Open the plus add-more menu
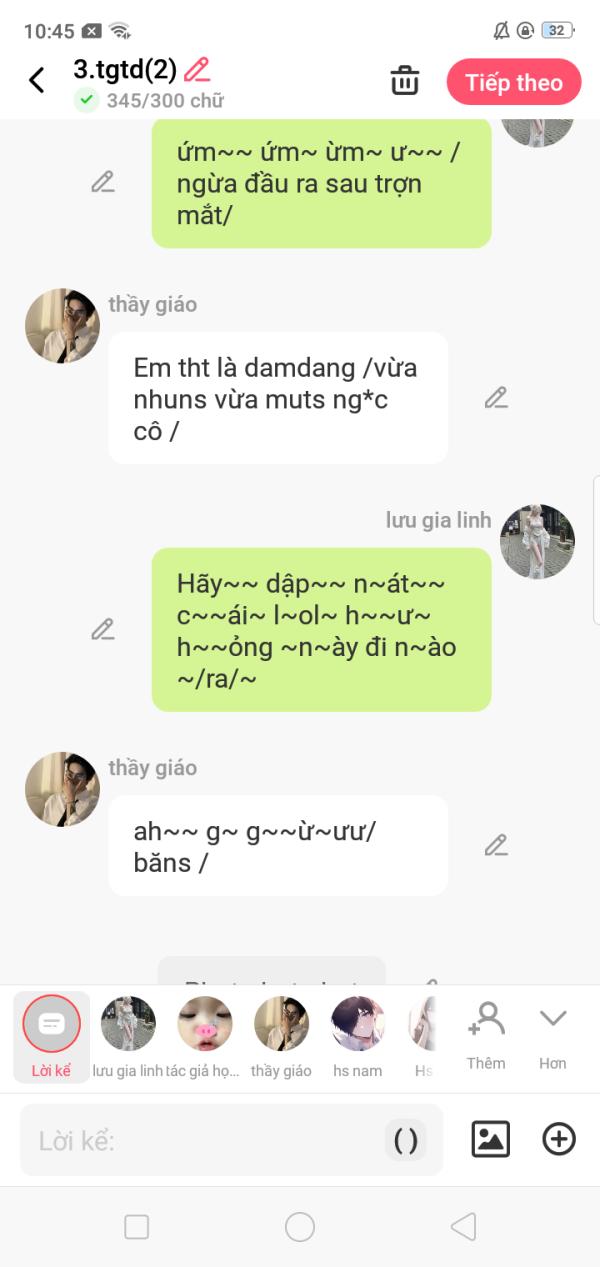The height and width of the screenshot is (1267, 600). pyautogui.click(x=559, y=1139)
